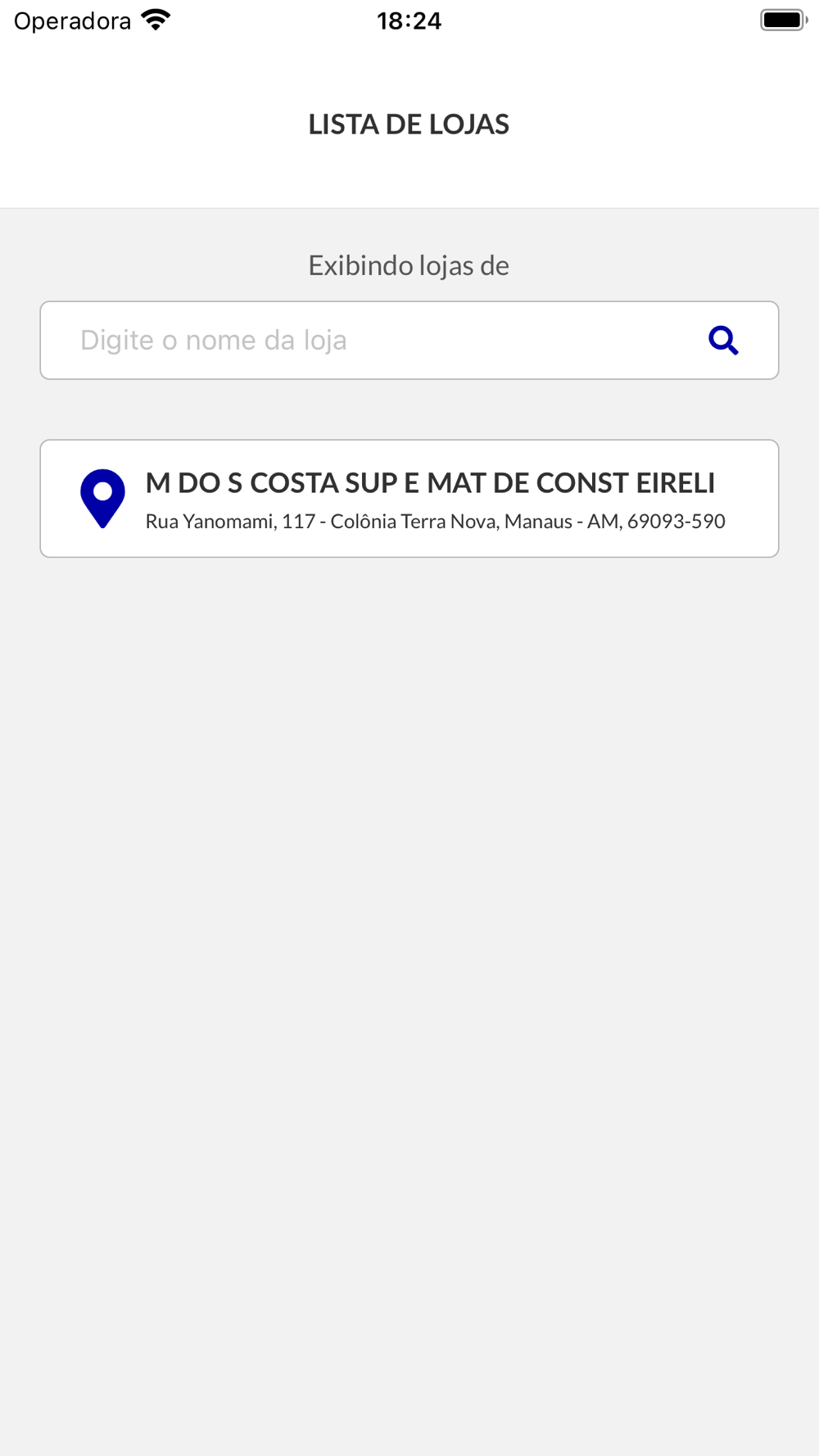Tap the magnifier search icon
The height and width of the screenshot is (1456, 819).
tap(723, 340)
